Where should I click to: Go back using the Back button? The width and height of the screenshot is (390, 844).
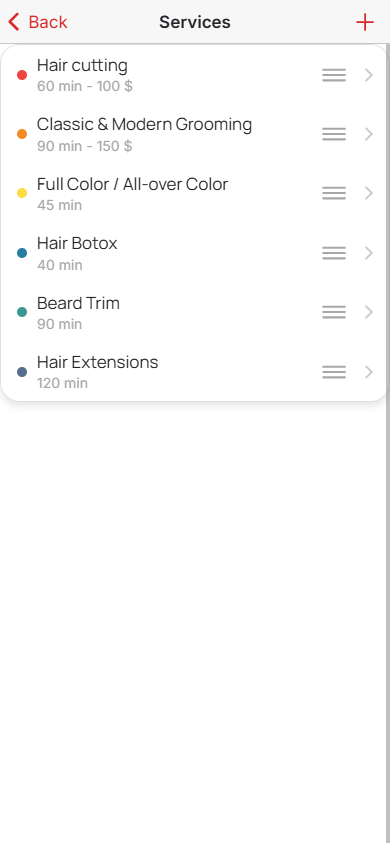38,22
